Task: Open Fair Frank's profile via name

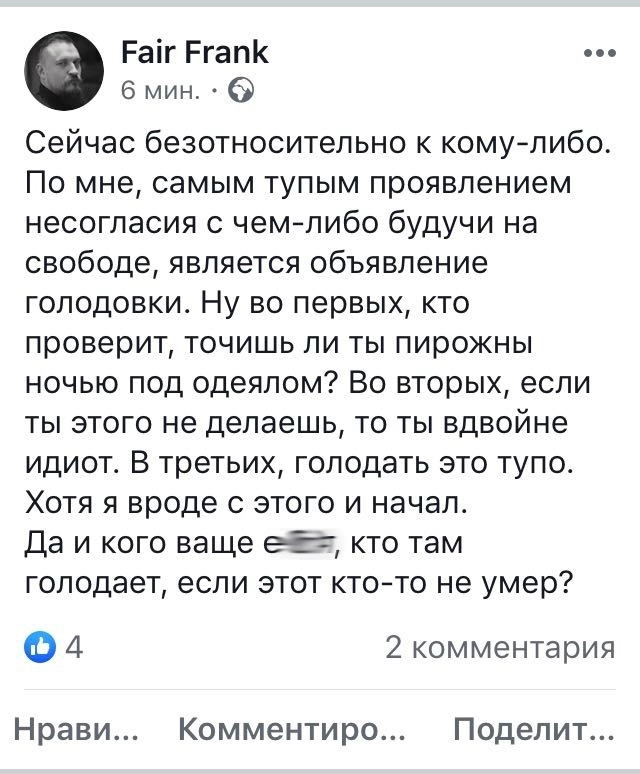Action: 194,52
